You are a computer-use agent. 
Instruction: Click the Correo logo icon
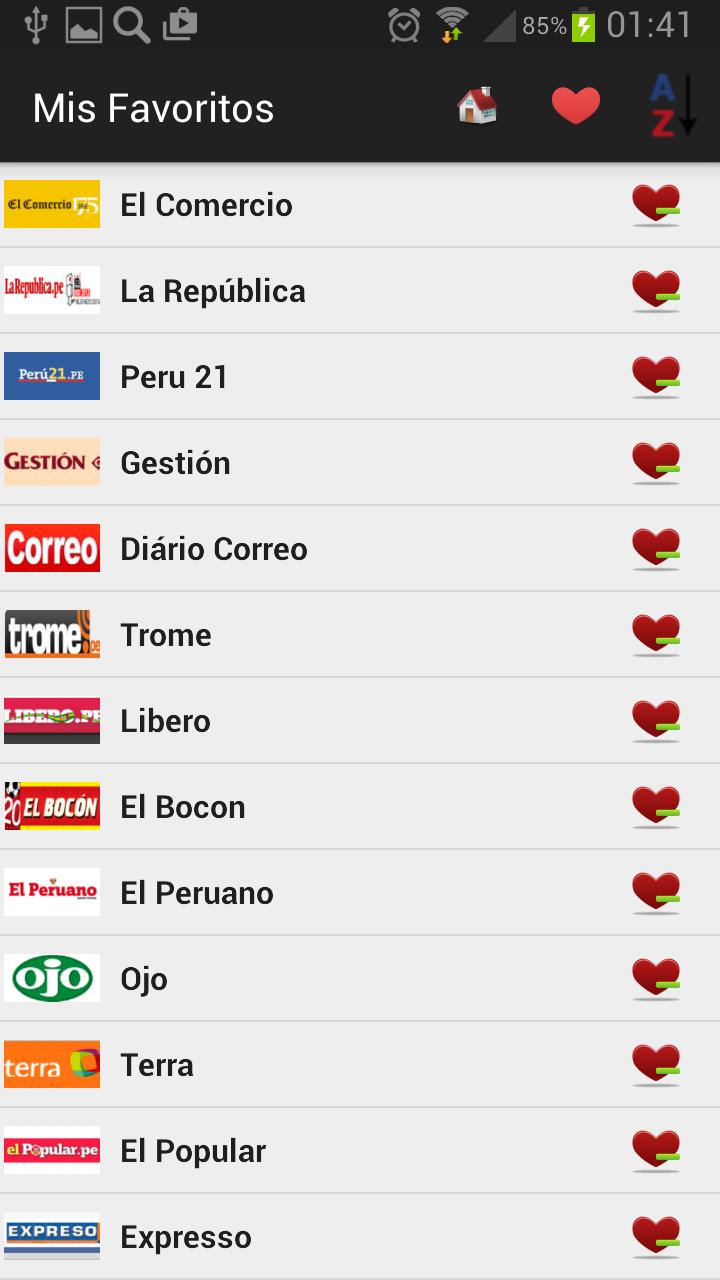point(51,548)
